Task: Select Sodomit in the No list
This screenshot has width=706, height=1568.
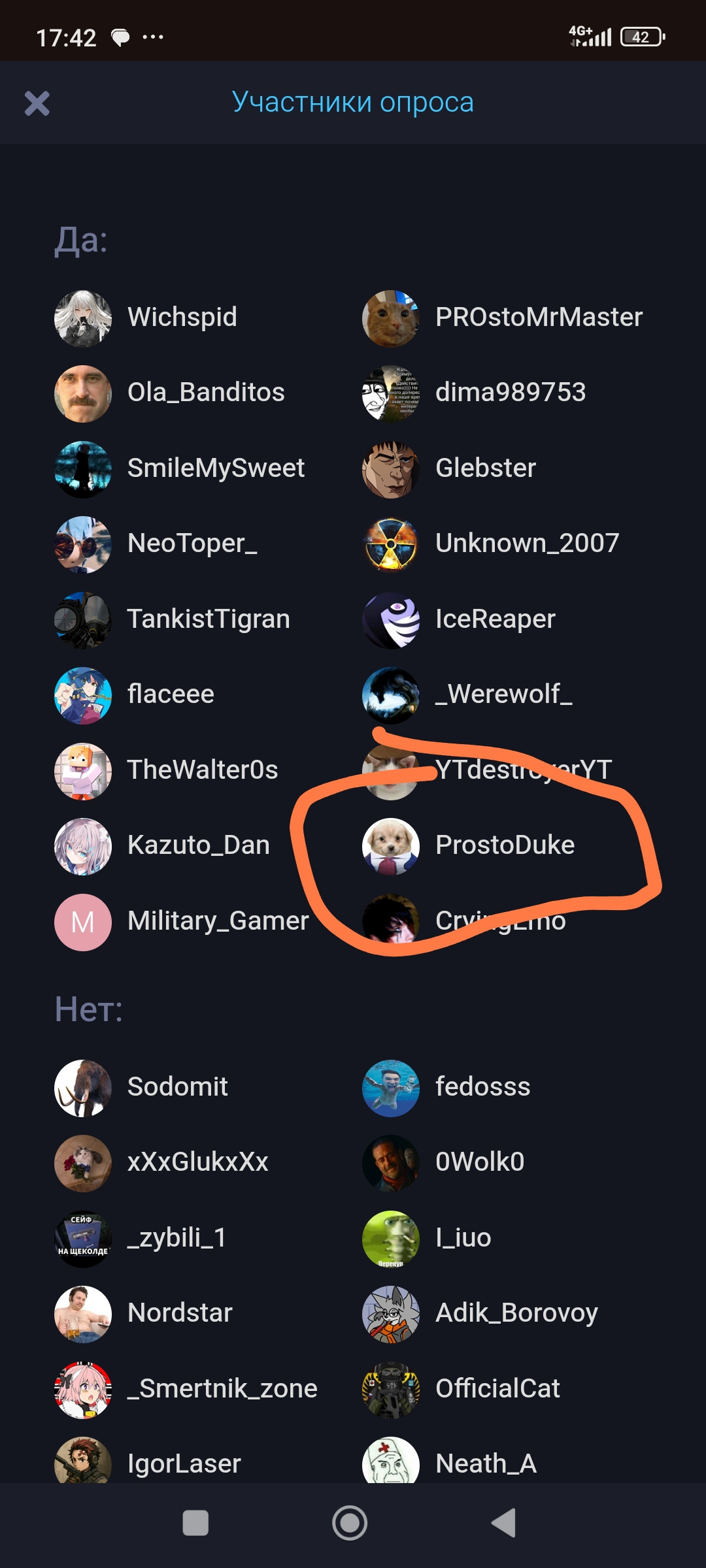Action: (x=176, y=1087)
